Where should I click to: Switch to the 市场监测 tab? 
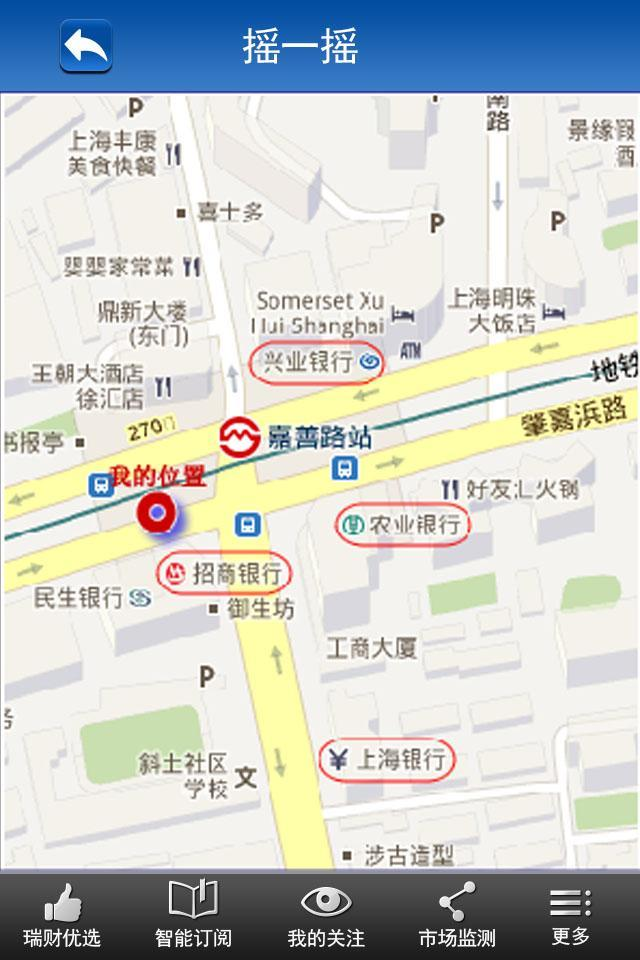[457, 915]
